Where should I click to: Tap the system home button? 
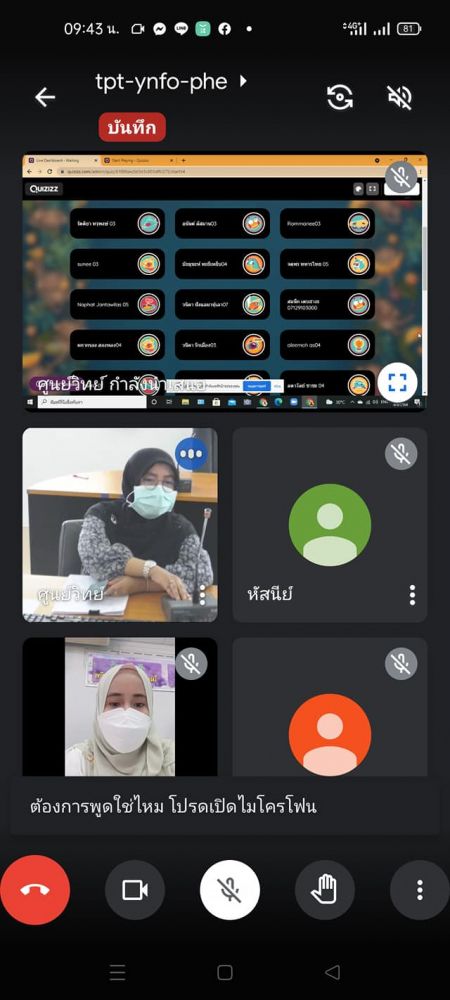[x=224, y=972]
